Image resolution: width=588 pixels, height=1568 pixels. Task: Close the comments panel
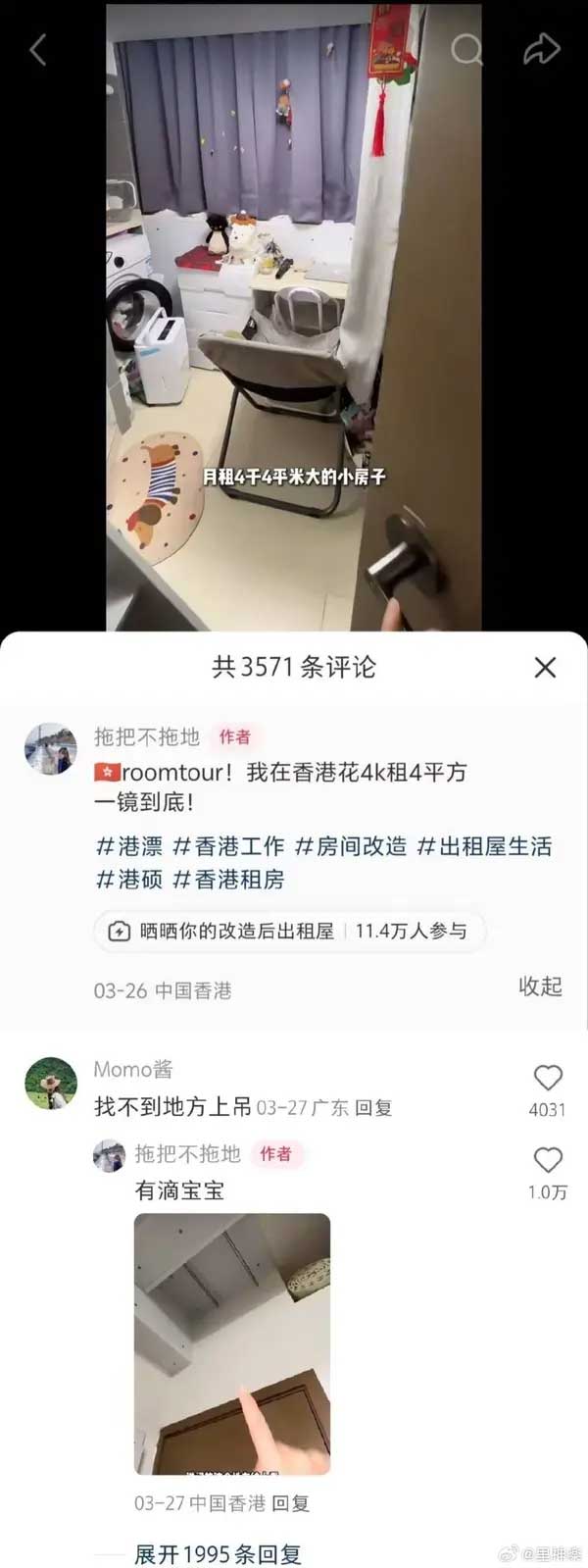pos(545,668)
